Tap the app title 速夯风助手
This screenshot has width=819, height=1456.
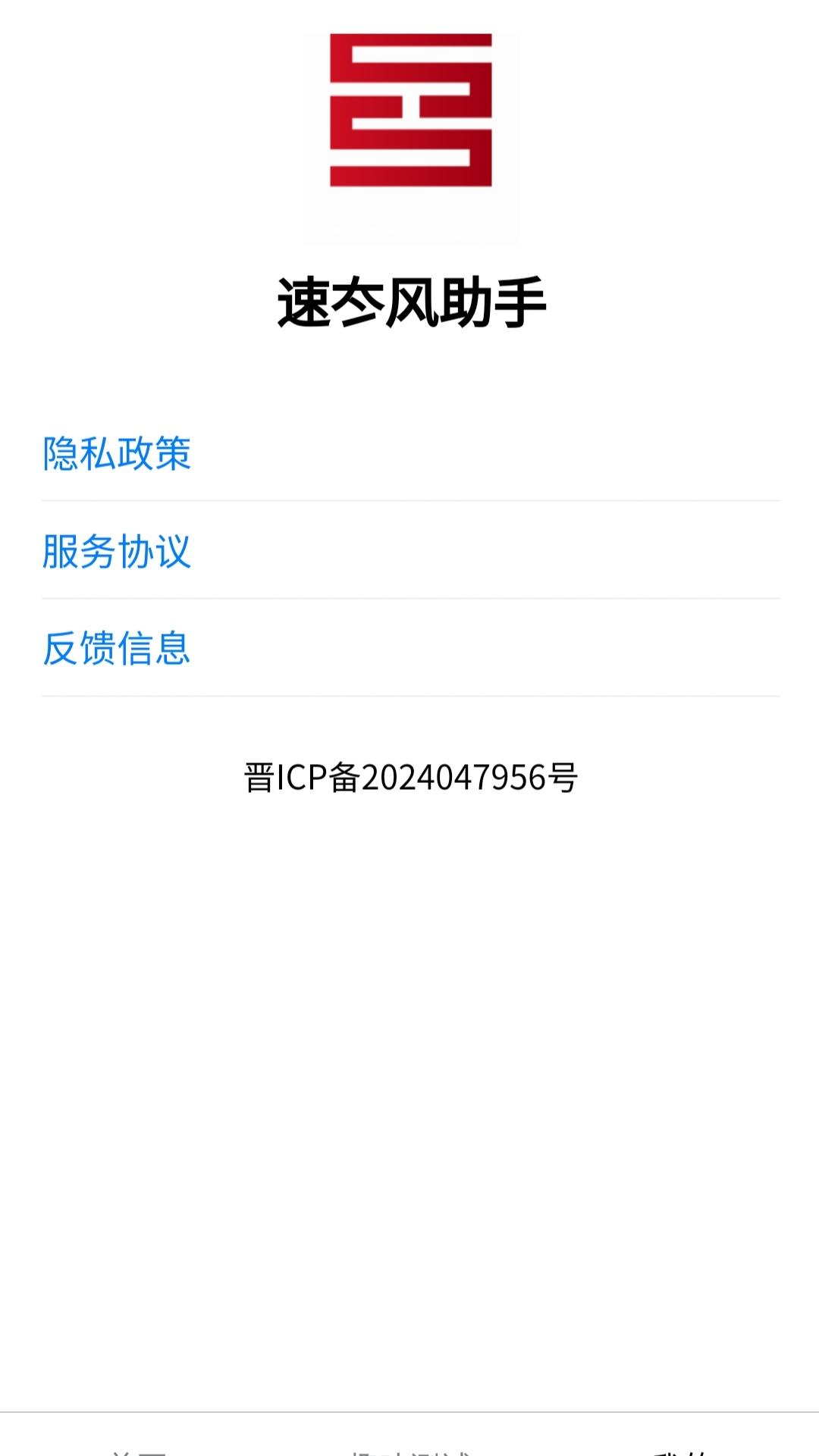[409, 300]
